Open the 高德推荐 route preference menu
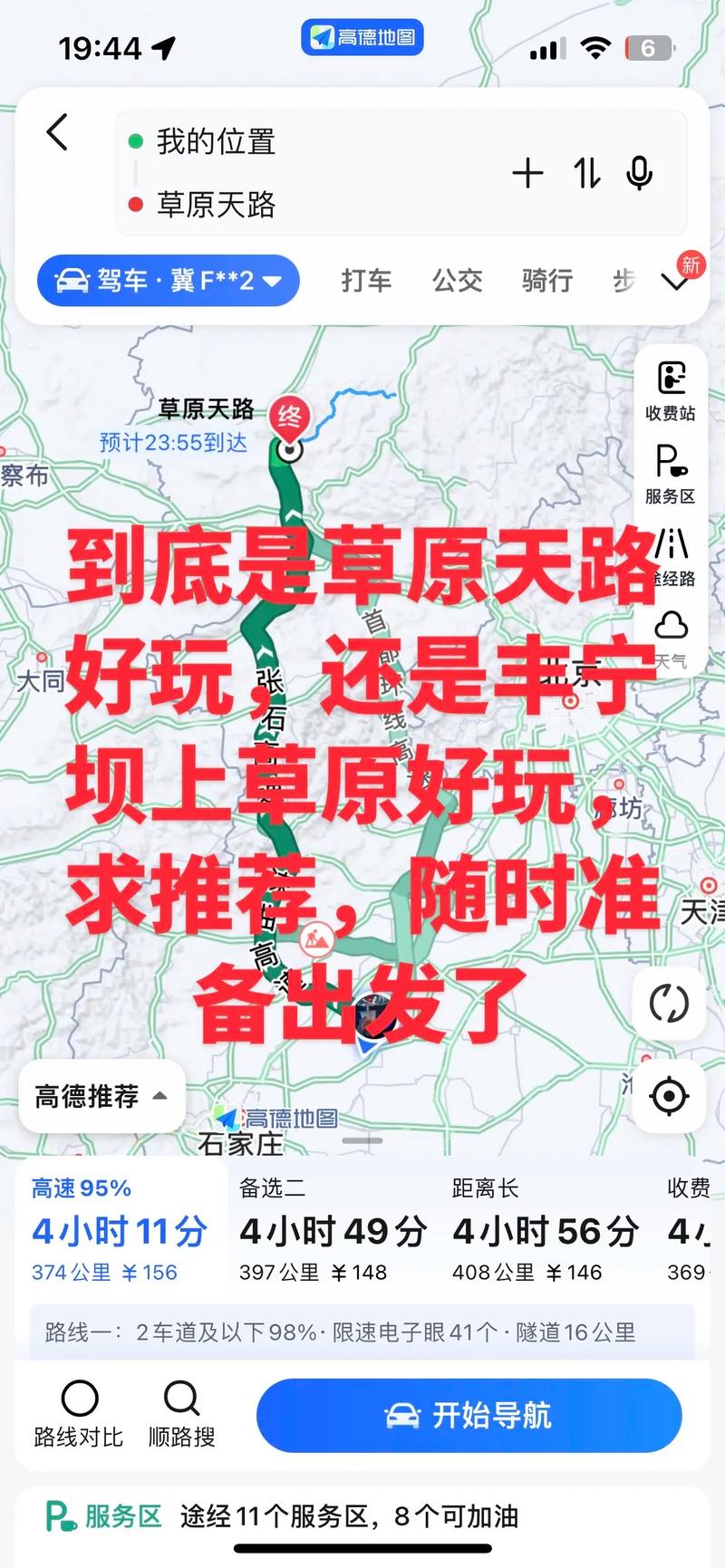Viewport: 725px width, 1568px height. click(101, 1096)
